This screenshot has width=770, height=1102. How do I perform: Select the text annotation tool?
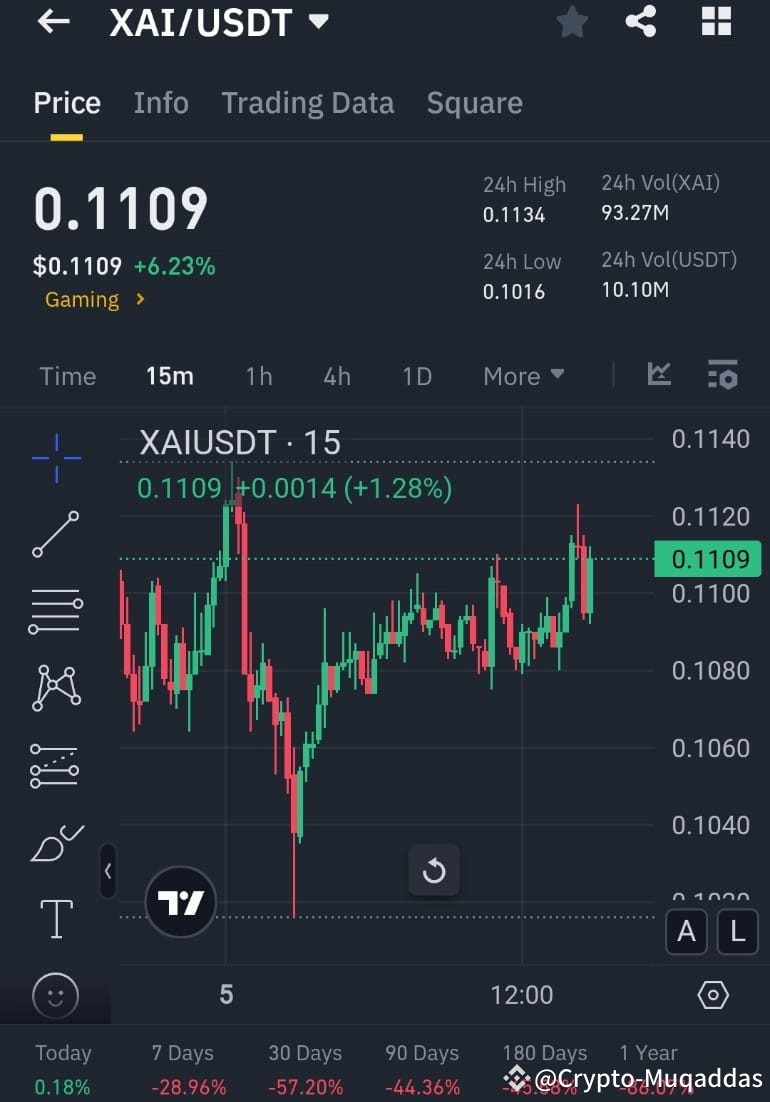55,920
